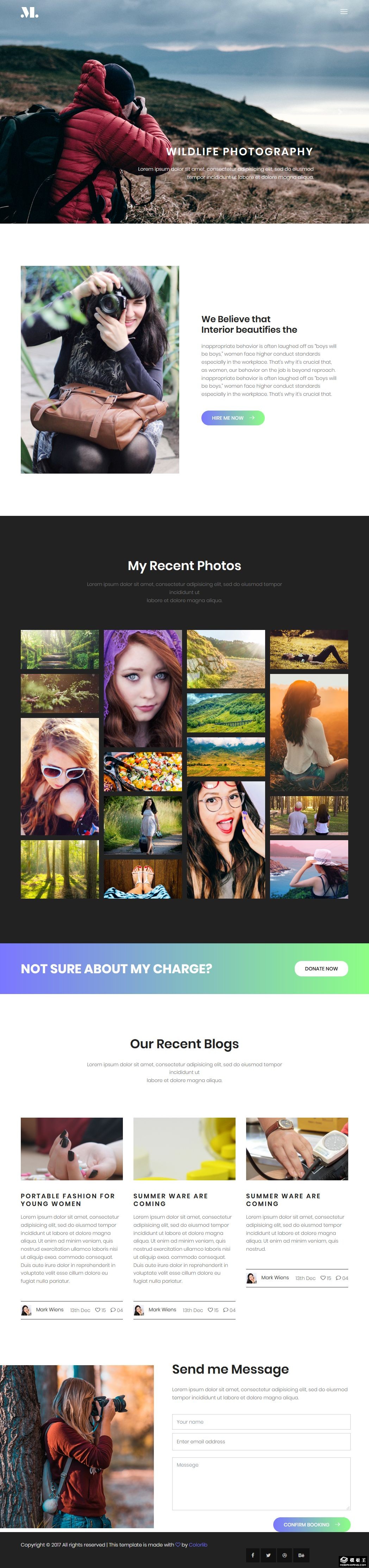Image resolution: width=369 pixels, height=1568 pixels.
Task: Open the Behance icon in footer
Action: coord(301,1555)
